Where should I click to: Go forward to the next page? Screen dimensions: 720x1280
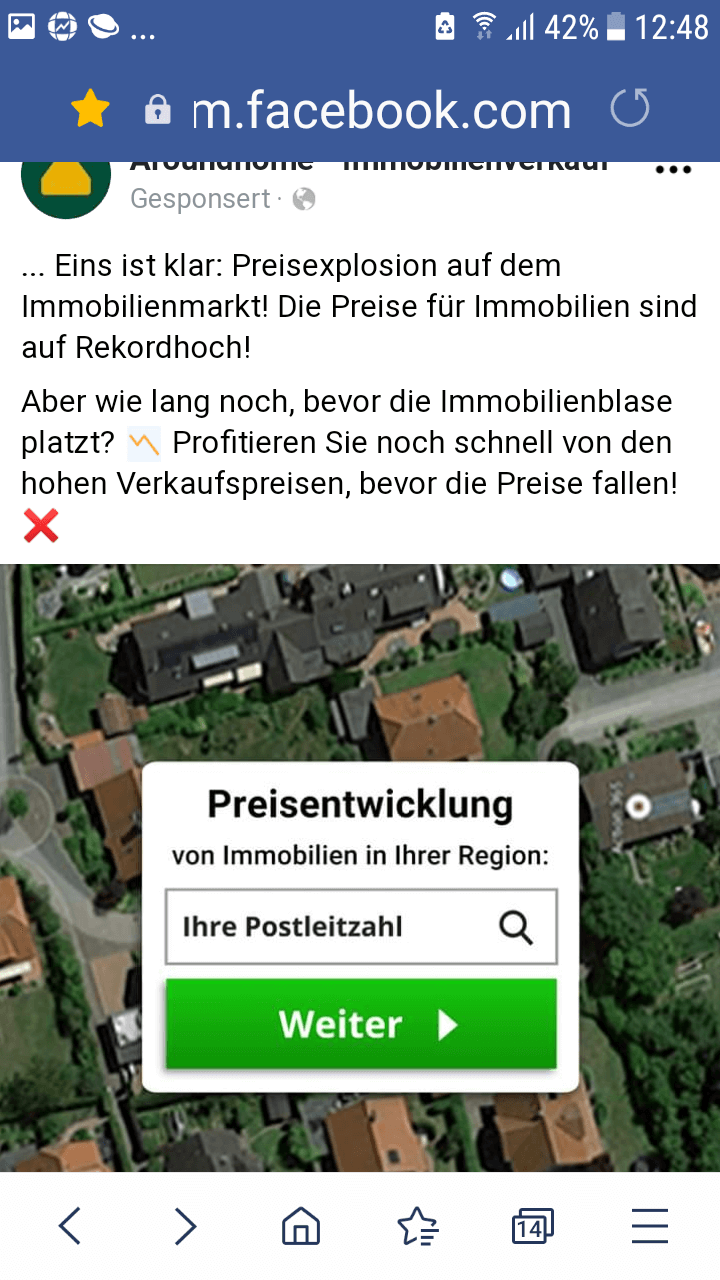click(x=185, y=1225)
